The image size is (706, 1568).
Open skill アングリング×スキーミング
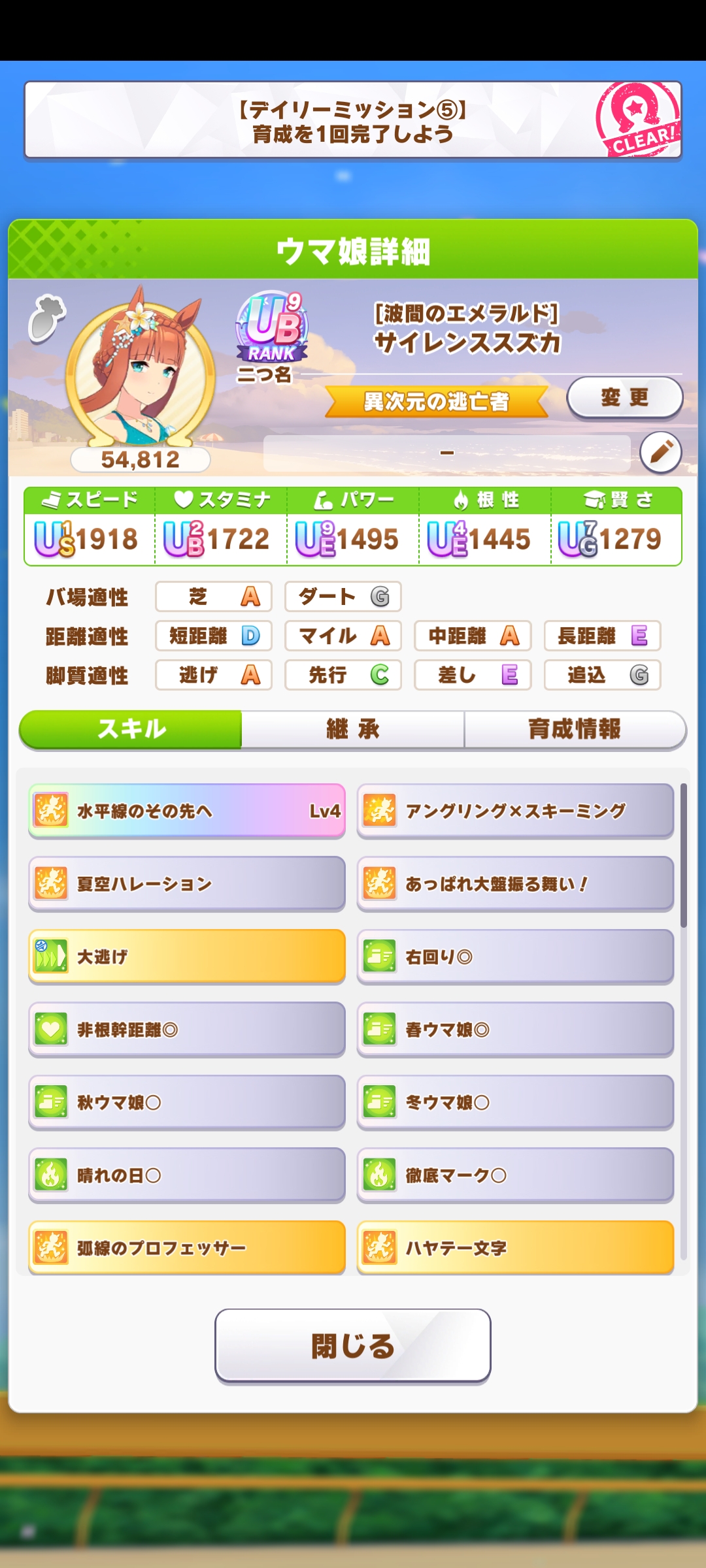515,811
